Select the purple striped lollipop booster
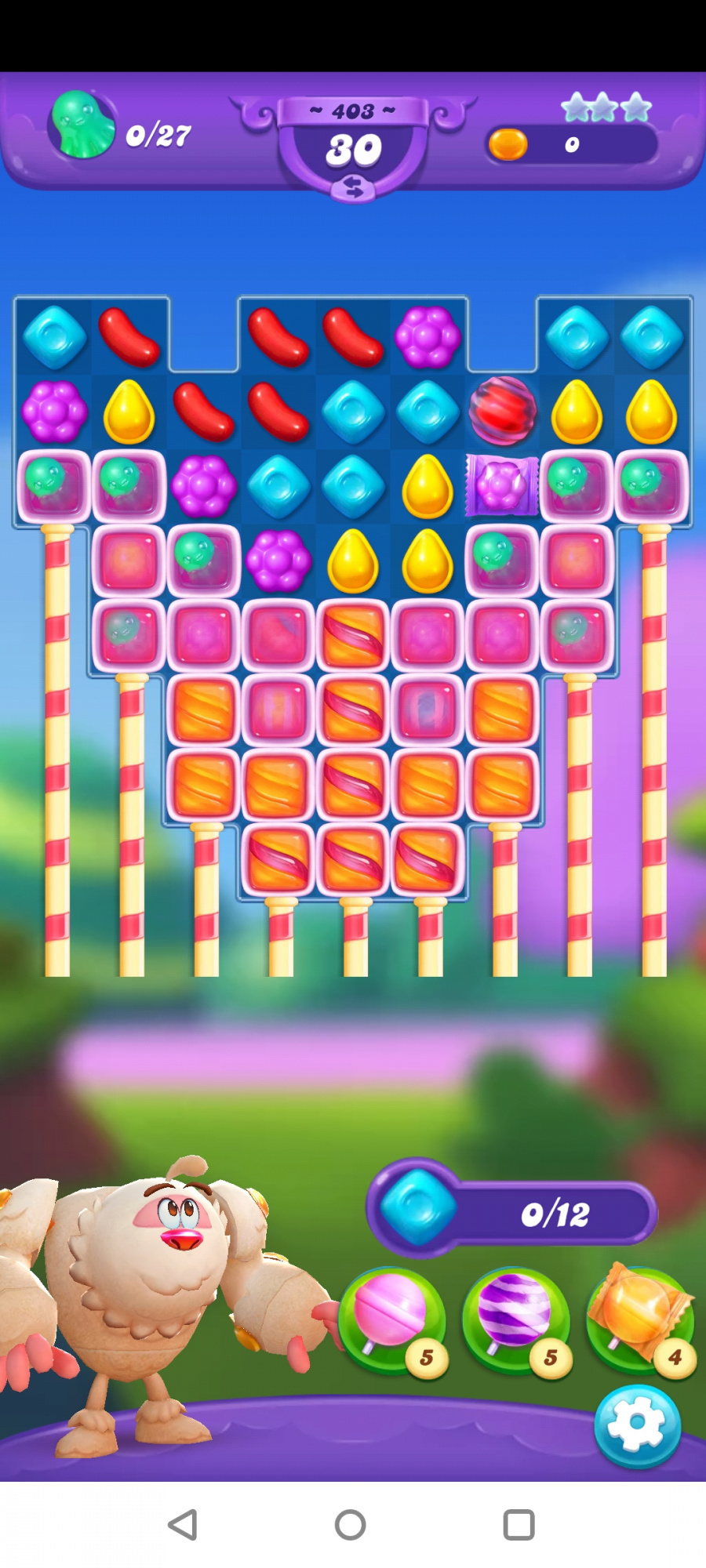The height and width of the screenshot is (1568, 706). coord(515,1321)
